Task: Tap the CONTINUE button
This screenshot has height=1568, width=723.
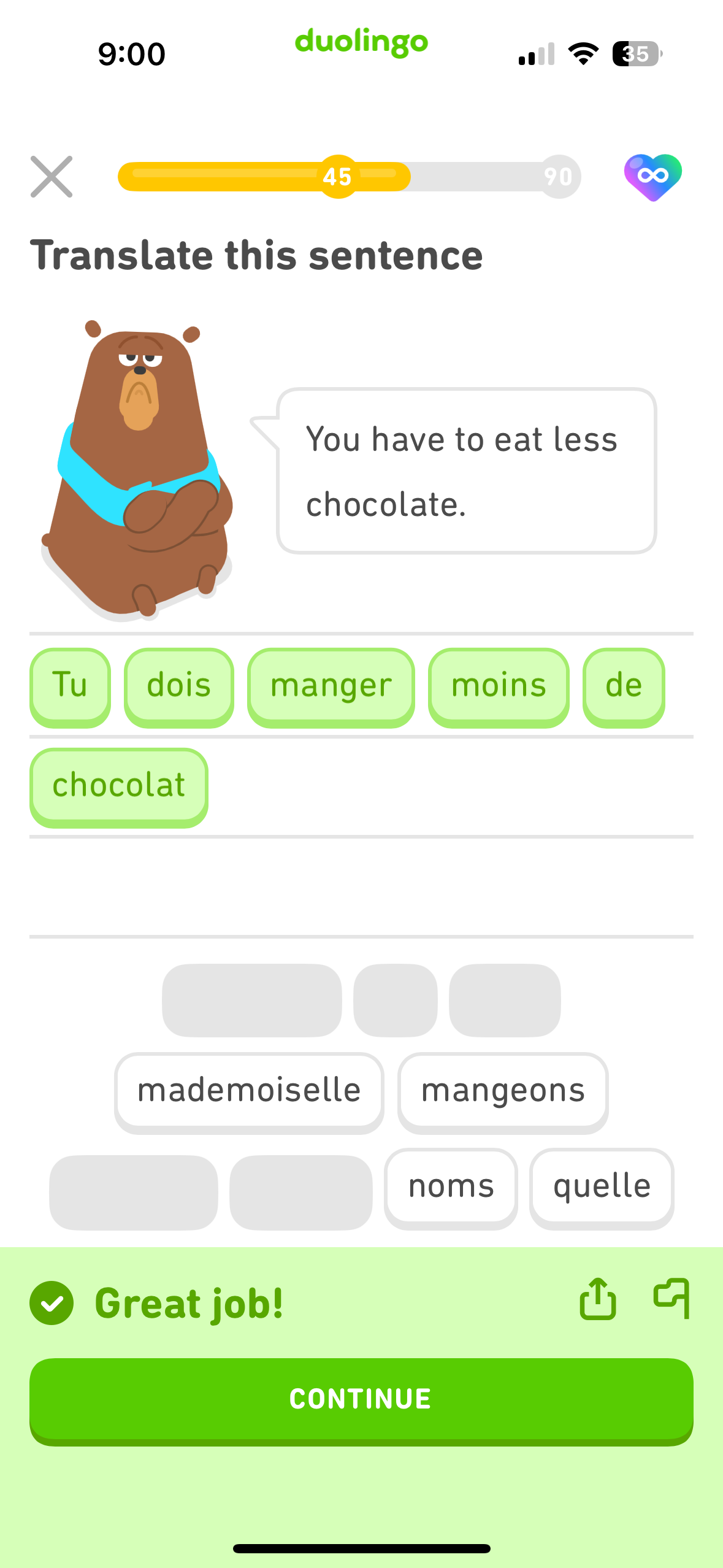Action: click(361, 1401)
